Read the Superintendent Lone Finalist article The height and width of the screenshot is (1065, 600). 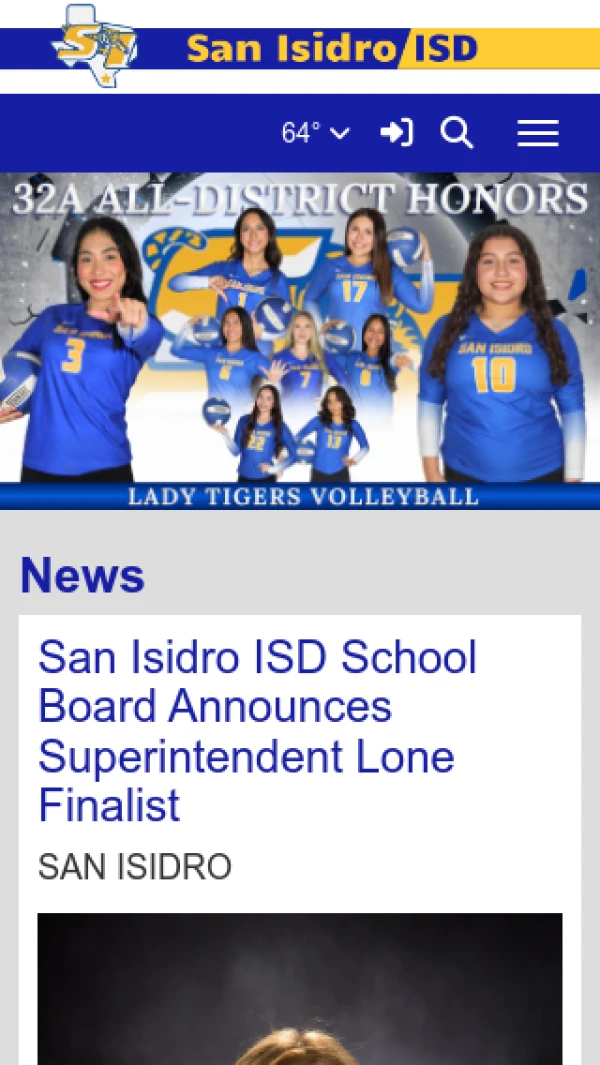[257, 731]
